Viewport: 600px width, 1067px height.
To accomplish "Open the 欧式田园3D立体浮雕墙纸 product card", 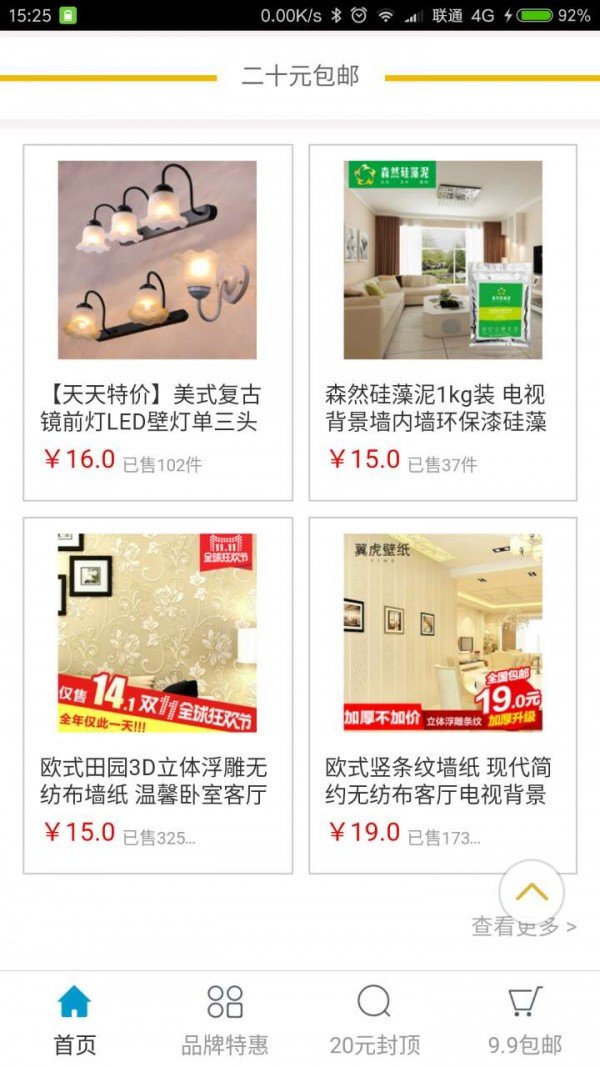I will (158, 695).
